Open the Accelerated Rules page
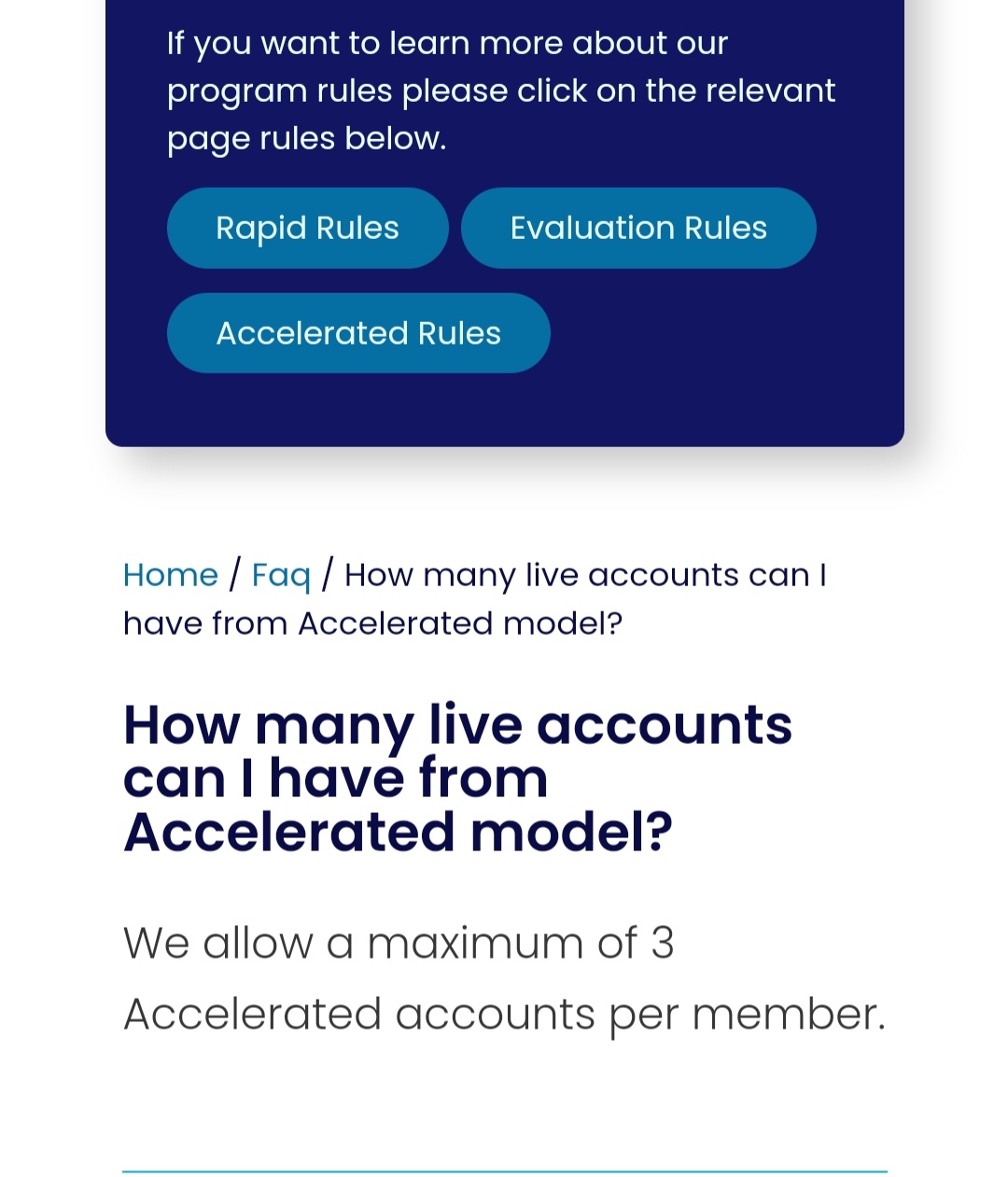 tap(358, 333)
